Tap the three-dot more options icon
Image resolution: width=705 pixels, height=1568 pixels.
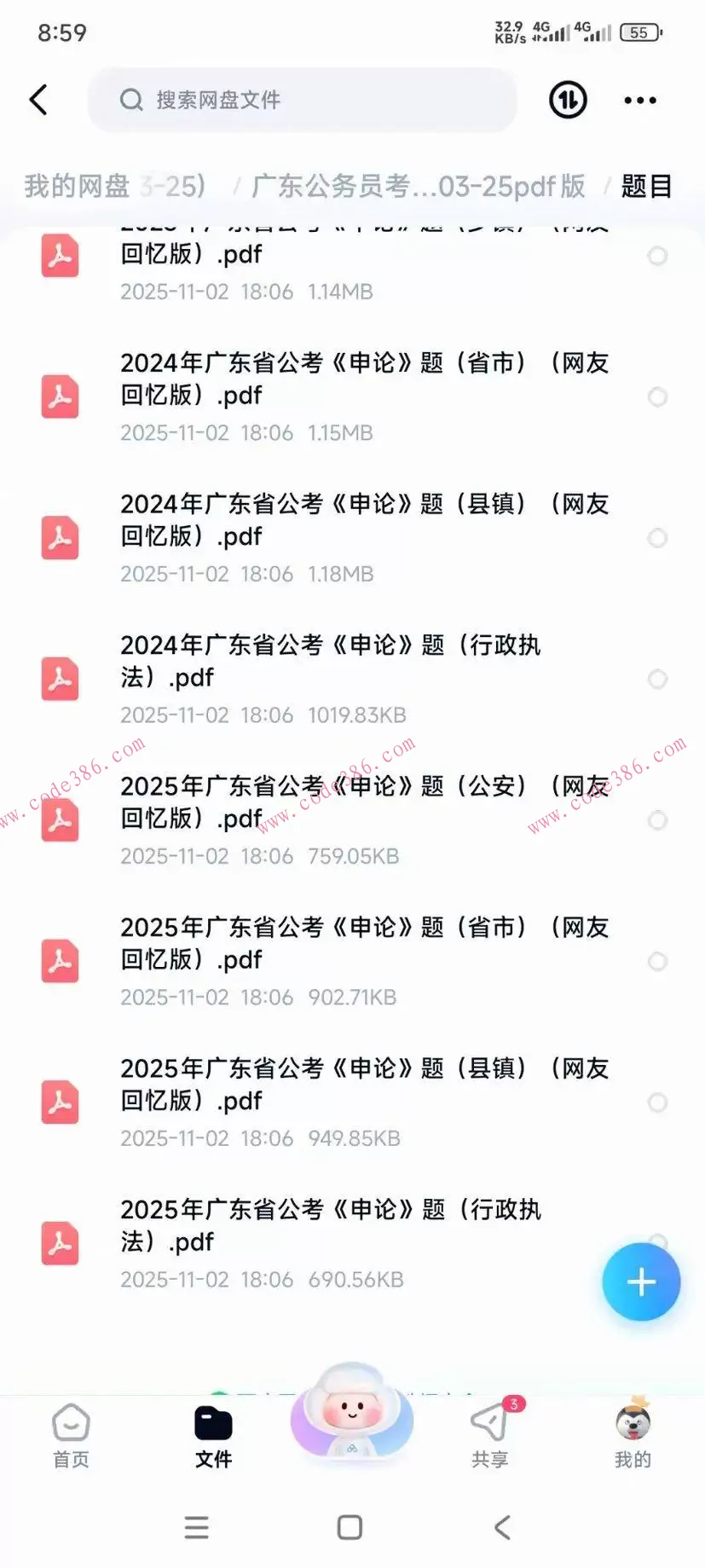coord(639,100)
